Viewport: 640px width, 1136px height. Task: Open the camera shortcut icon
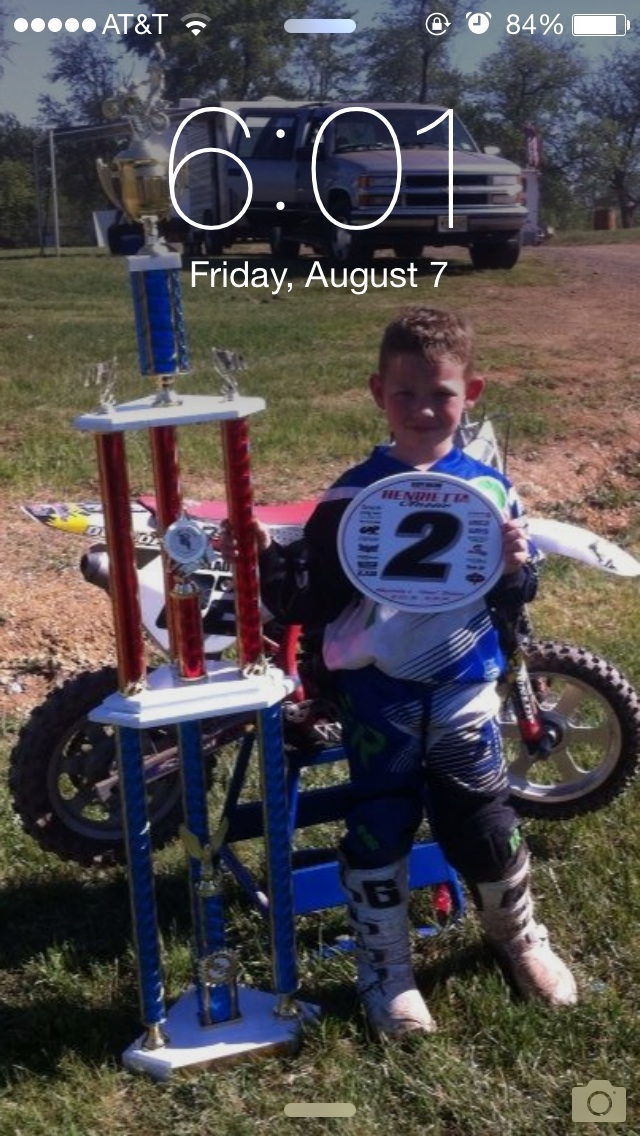[x=599, y=1101]
